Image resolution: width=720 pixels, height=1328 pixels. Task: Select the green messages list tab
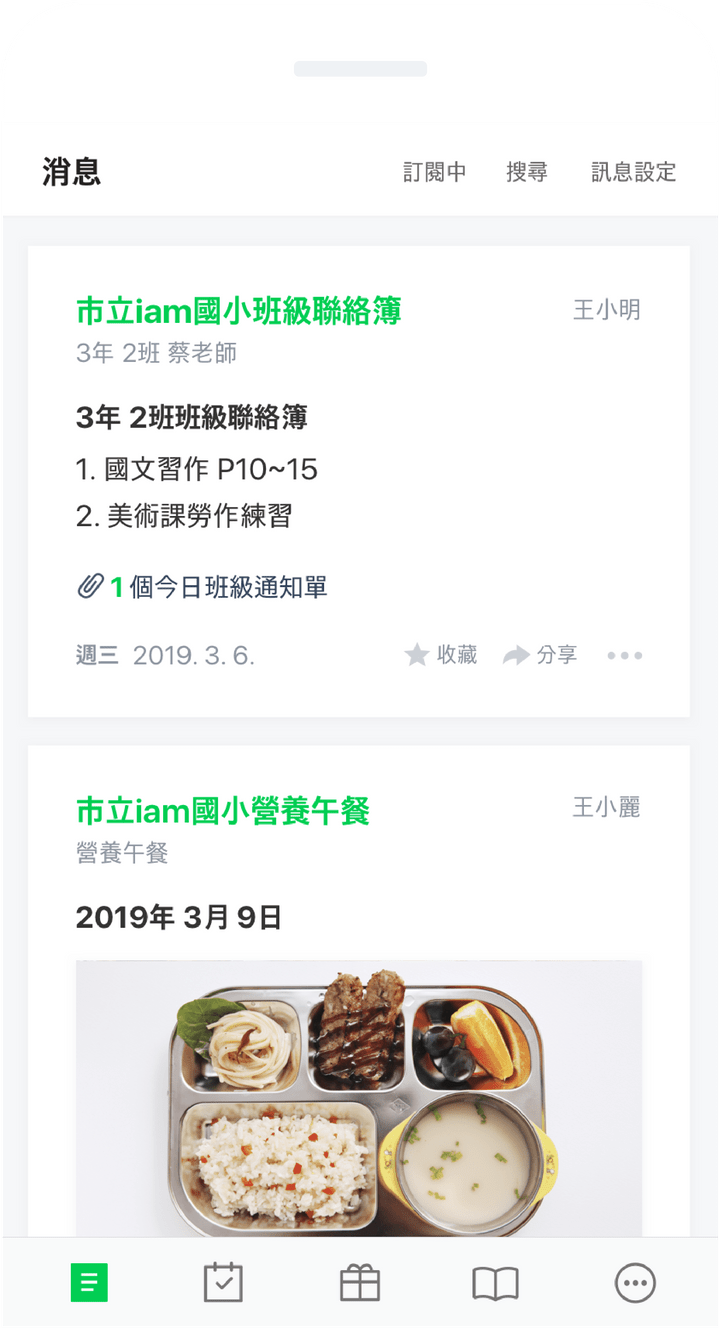[89, 1283]
